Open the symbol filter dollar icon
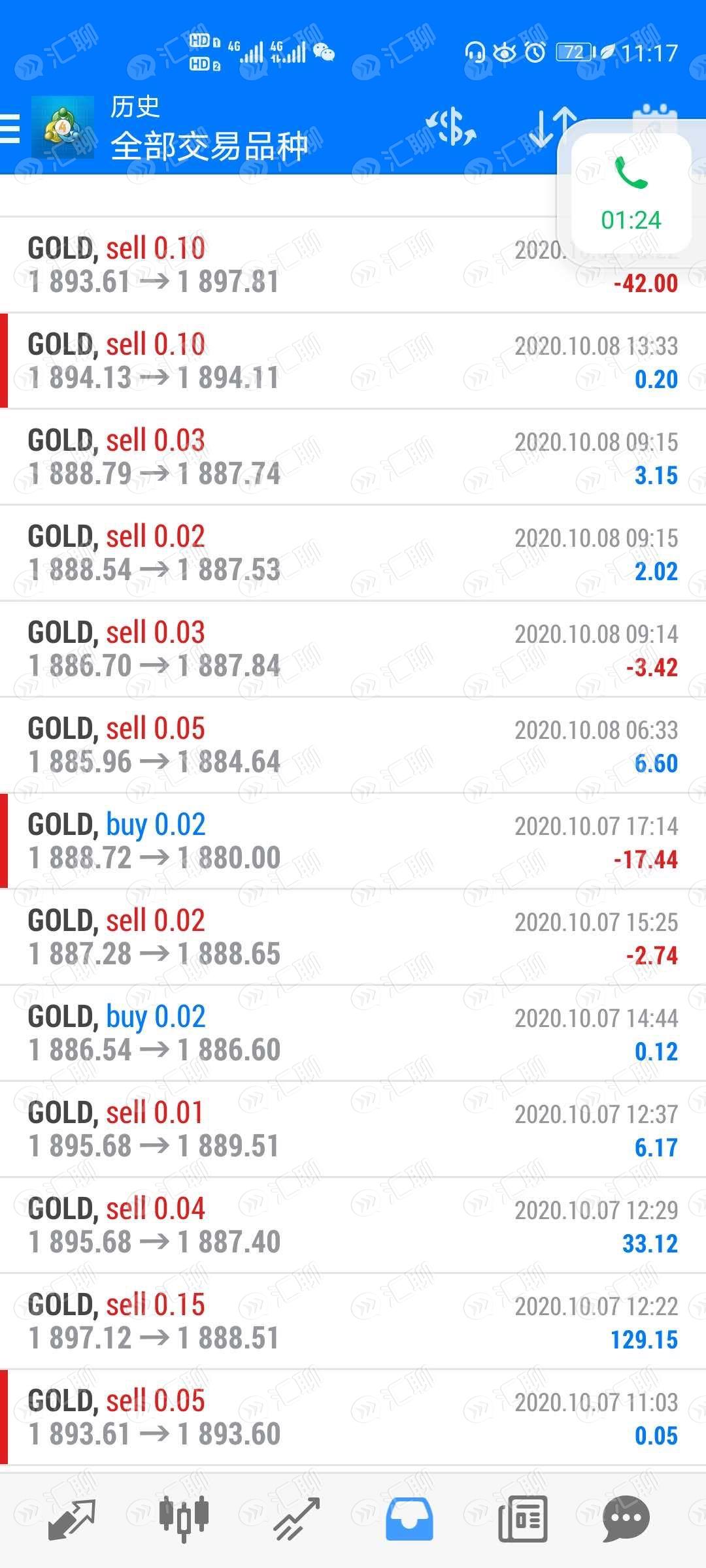706x1568 pixels. pos(451,127)
